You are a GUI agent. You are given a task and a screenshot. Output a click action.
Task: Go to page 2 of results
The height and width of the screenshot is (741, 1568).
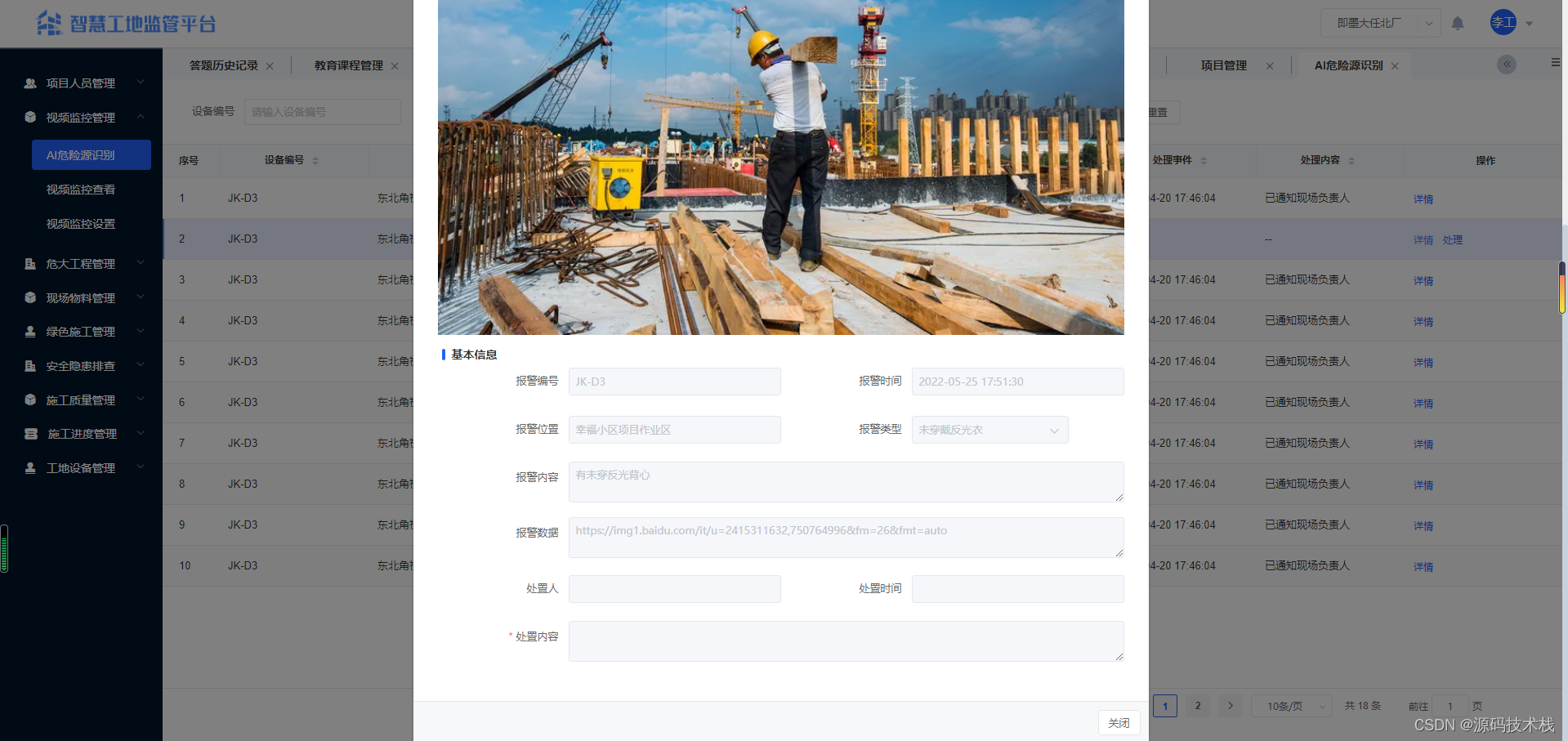coord(1198,706)
